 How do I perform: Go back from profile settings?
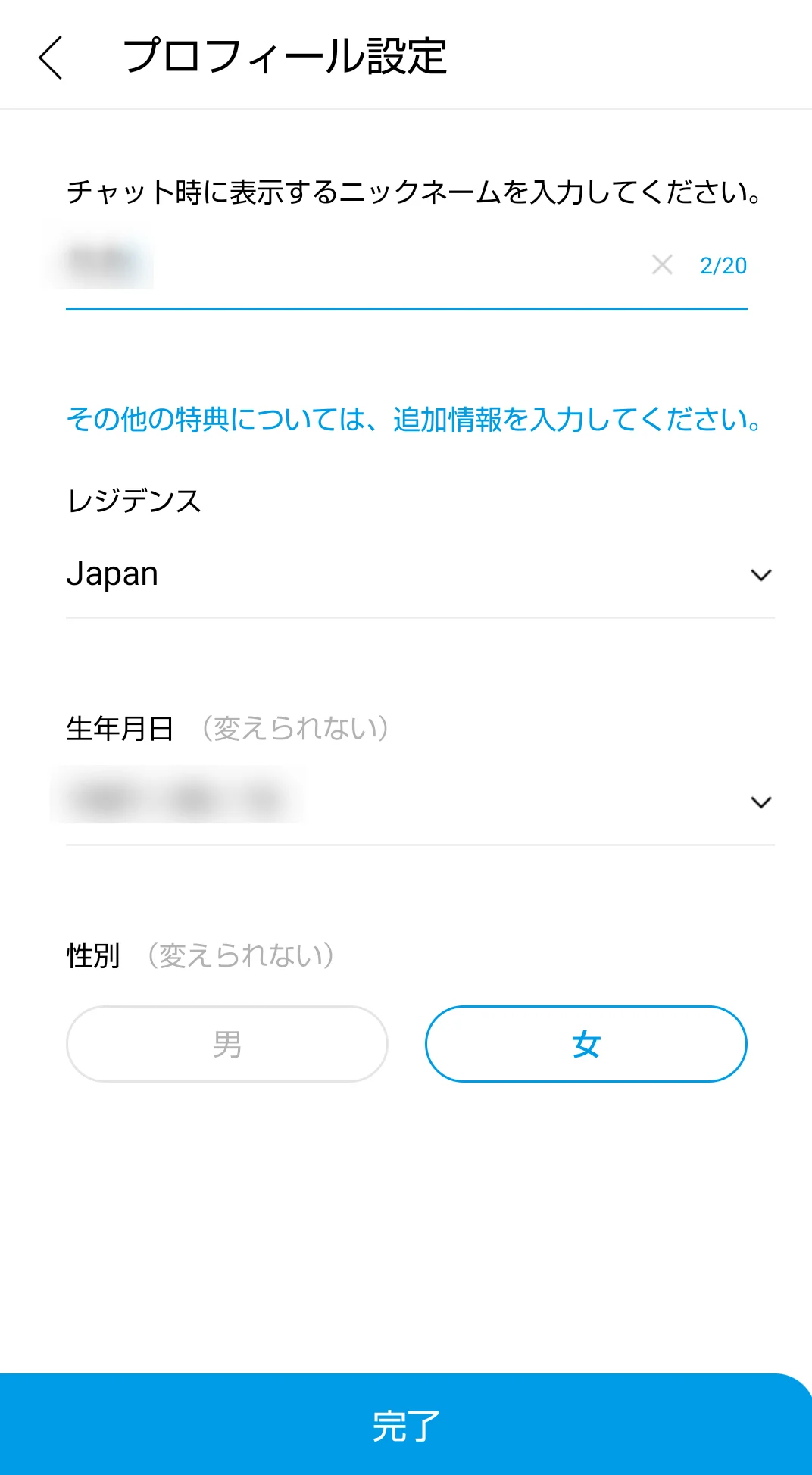(x=50, y=57)
